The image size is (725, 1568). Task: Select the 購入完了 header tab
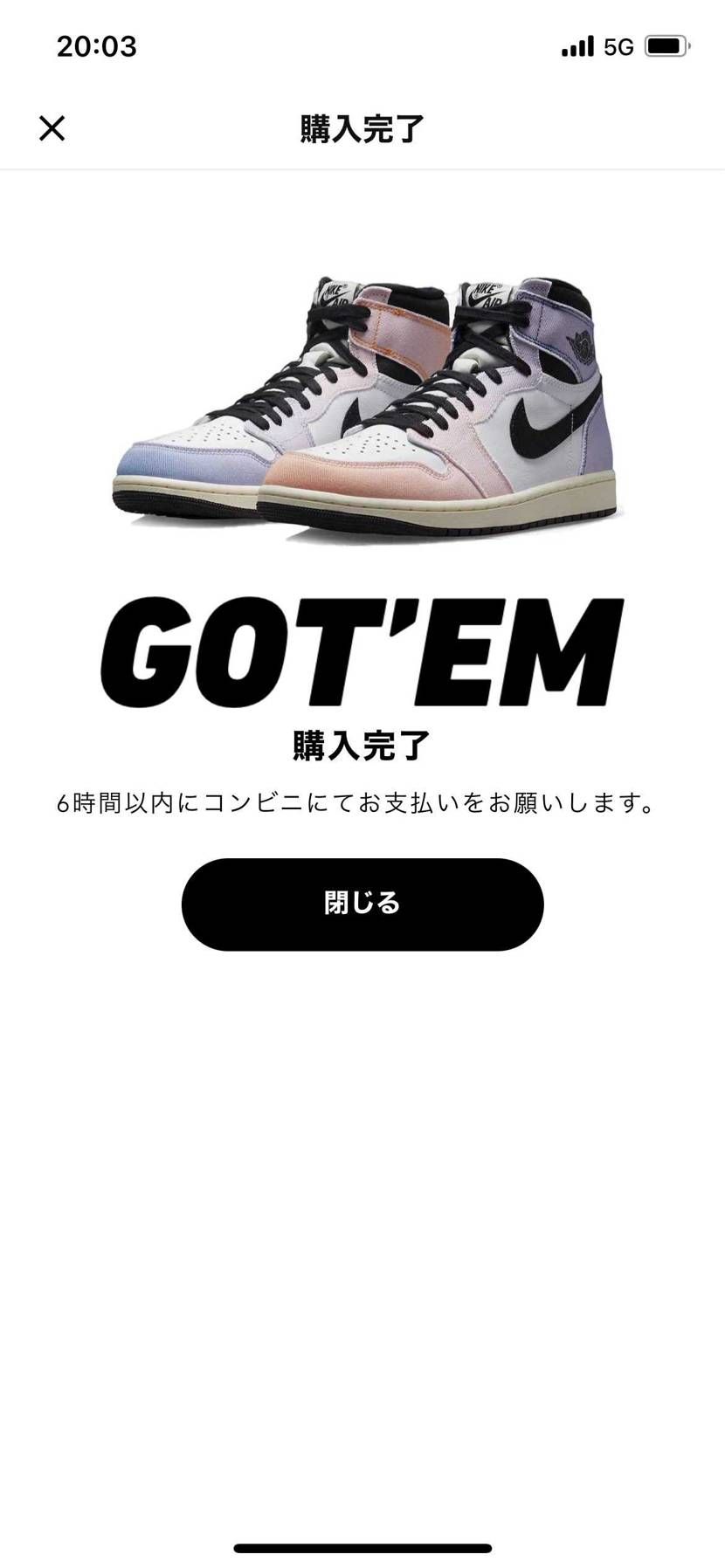coord(362,127)
